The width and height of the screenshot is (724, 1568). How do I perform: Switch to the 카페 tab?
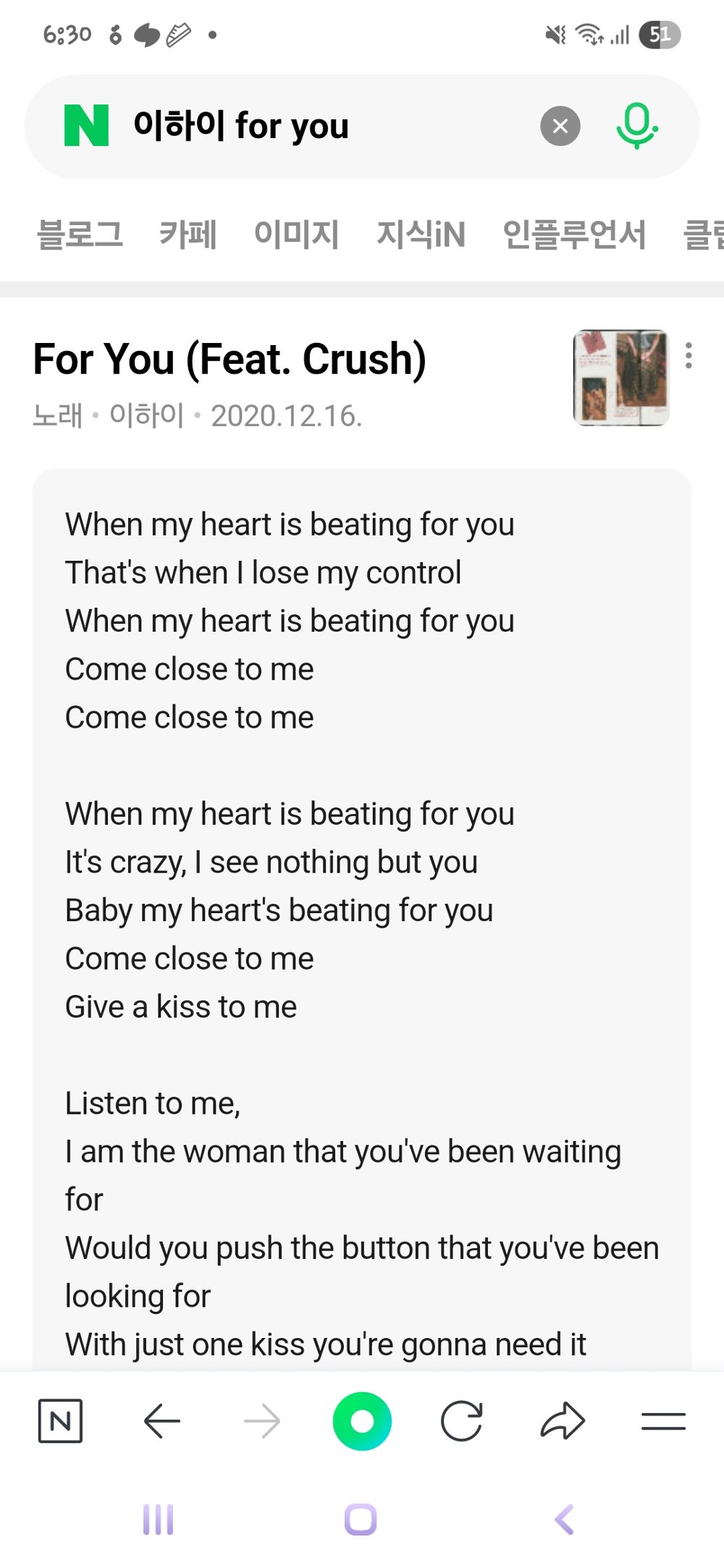(188, 235)
